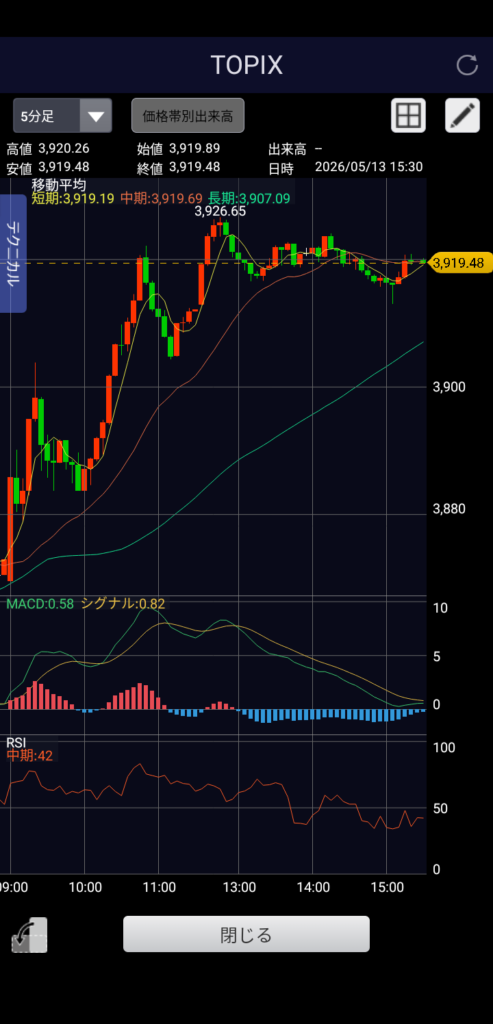The height and width of the screenshot is (1024, 493).
Task: Expand the テクニカル side tab
Action: [x=13, y=253]
